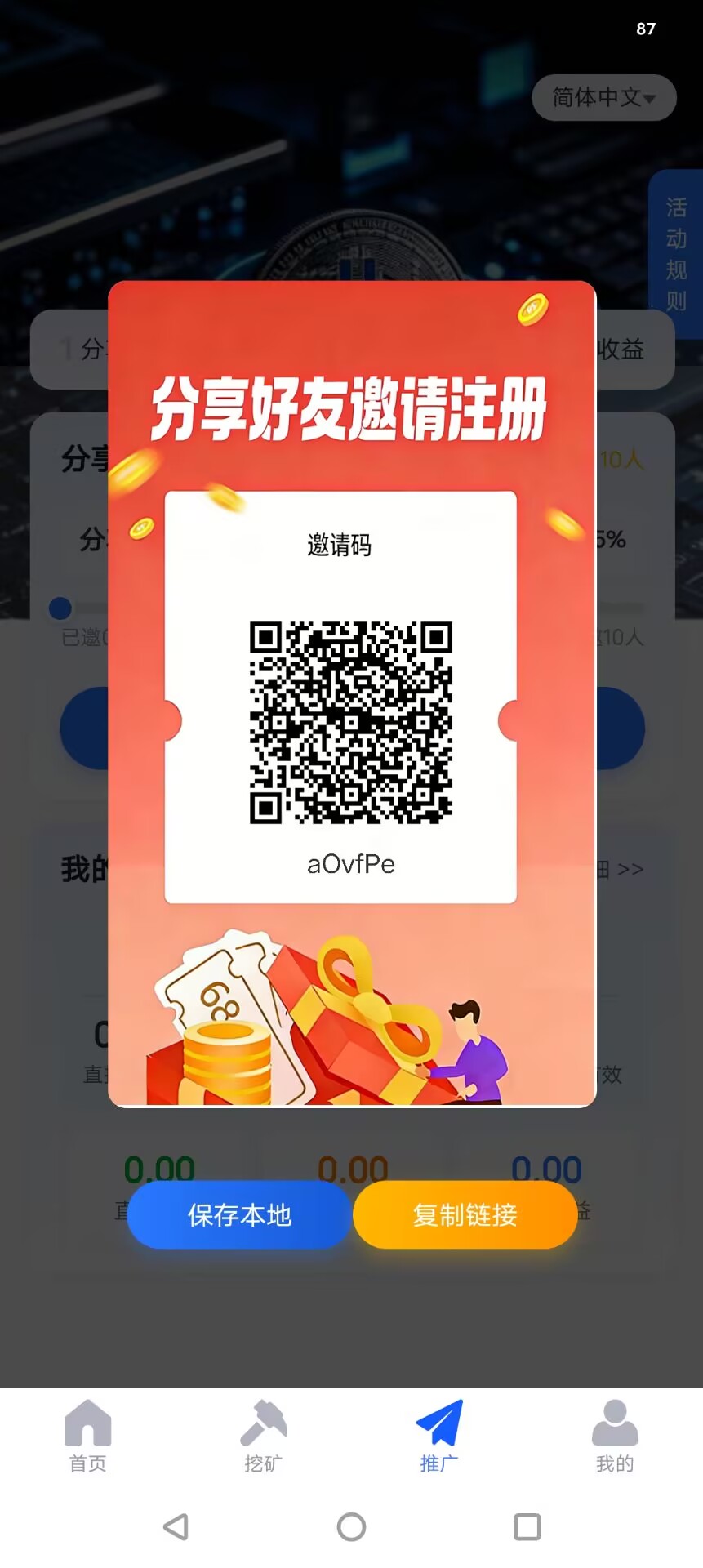The height and width of the screenshot is (1568, 703).
Task: Go to the 挖矿 tab
Action: point(264,1436)
